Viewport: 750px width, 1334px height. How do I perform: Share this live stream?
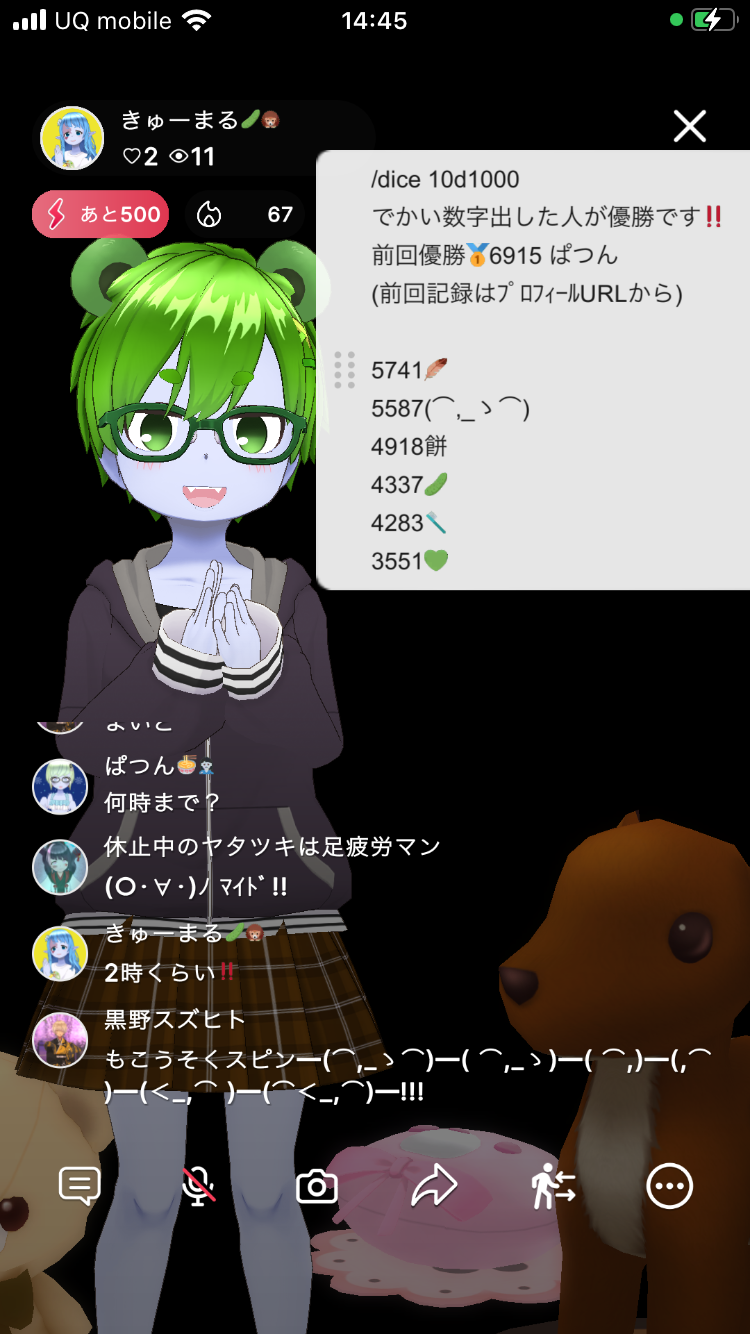click(434, 1186)
